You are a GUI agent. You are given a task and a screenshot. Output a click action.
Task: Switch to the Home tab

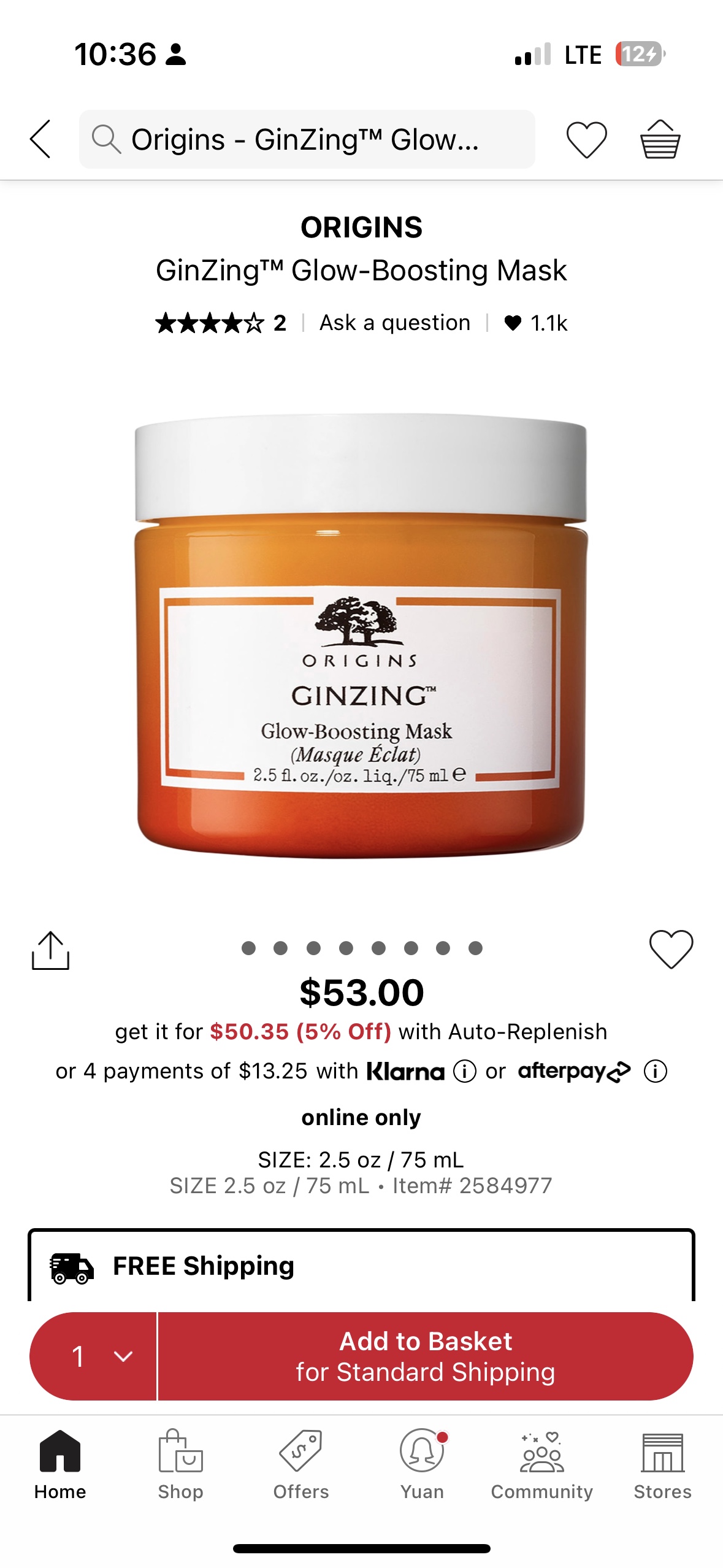pos(60,1464)
